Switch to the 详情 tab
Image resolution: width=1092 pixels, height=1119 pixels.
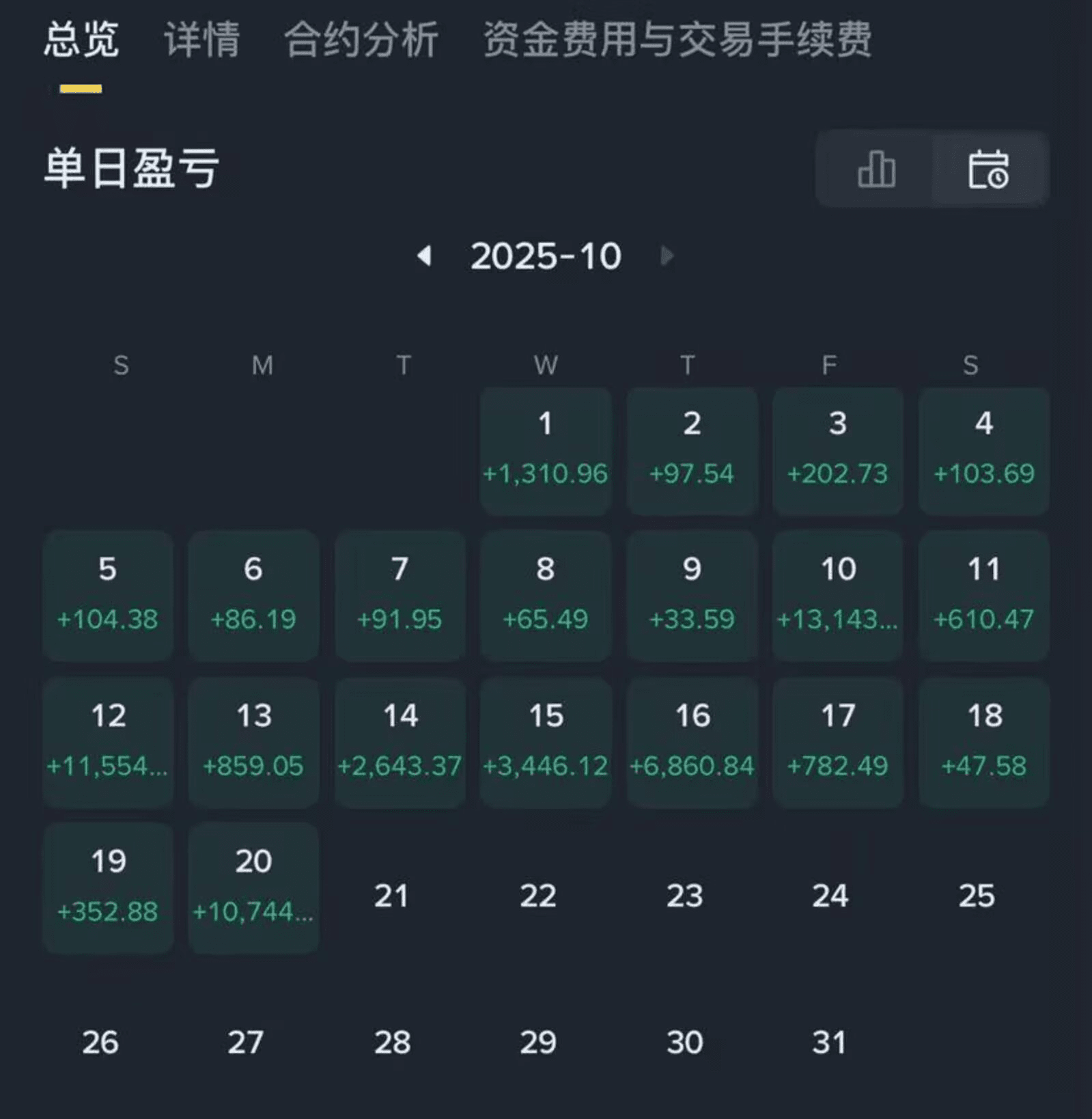(x=202, y=40)
